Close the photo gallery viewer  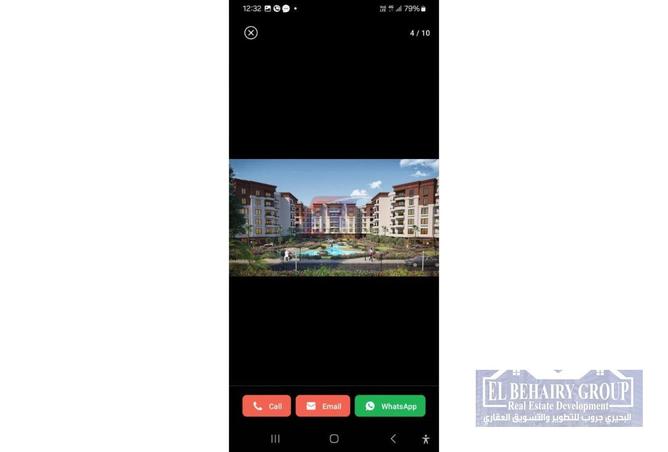pos(251,33)
